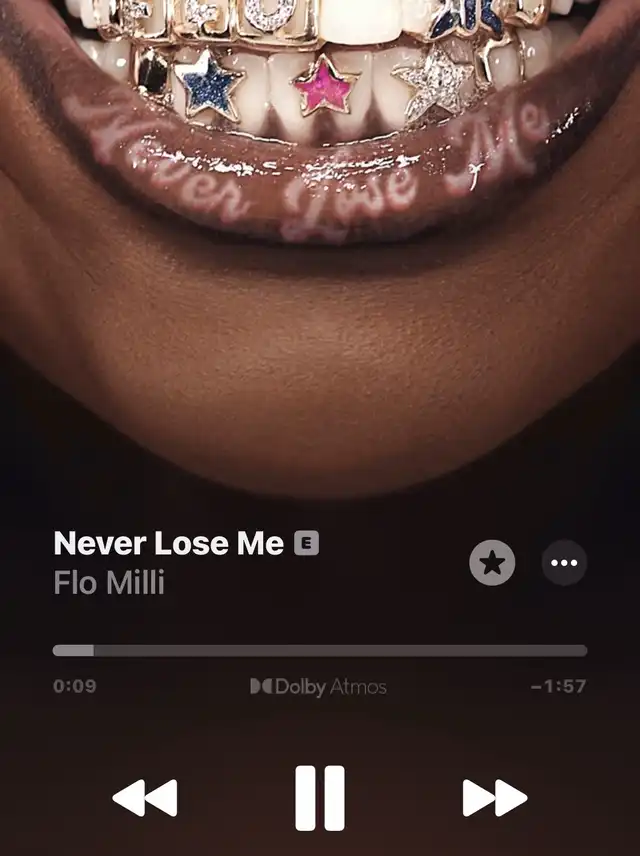Screen dimensions: 640x856
Task: Open the three-dot more options menu
Action: point(564,563)
